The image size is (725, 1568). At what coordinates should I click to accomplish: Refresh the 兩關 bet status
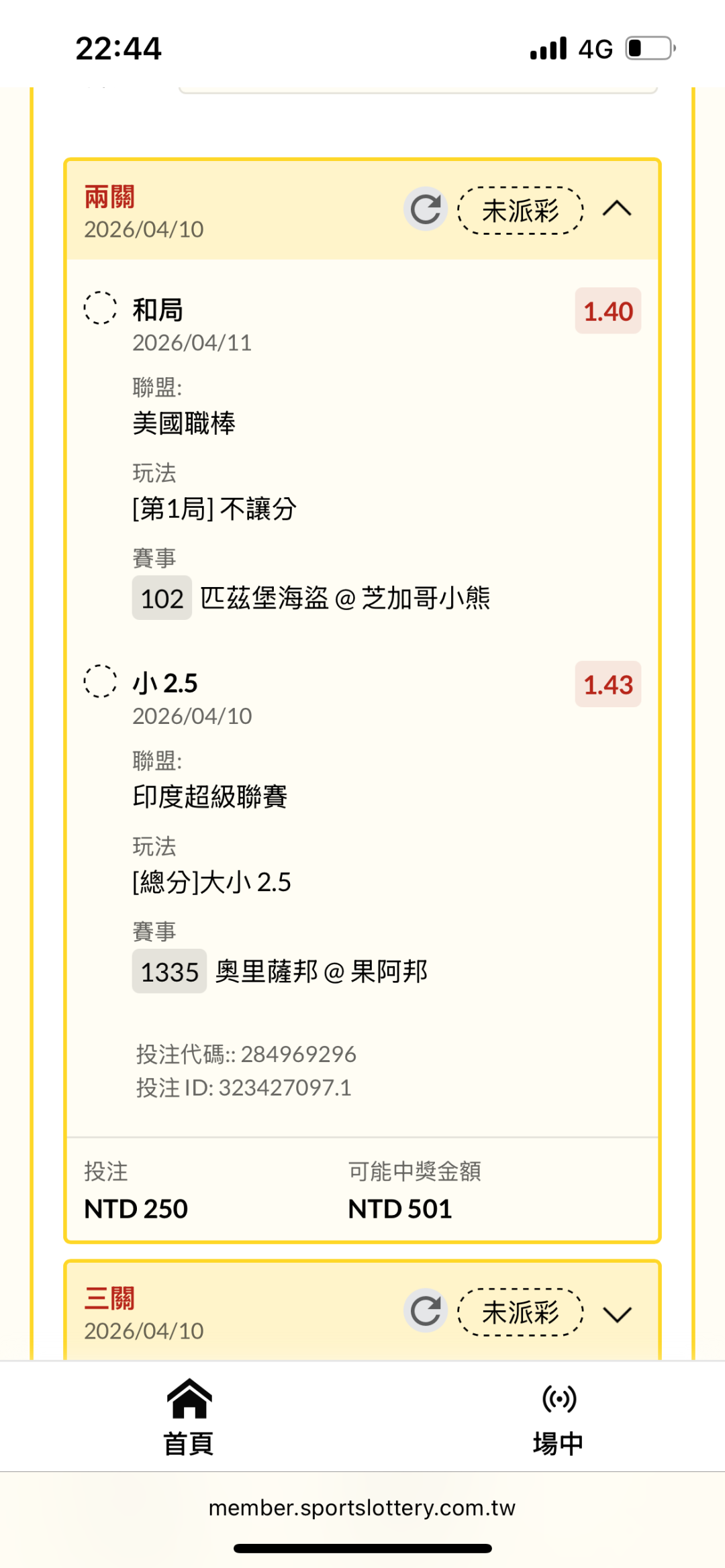(x=426, y=209)
